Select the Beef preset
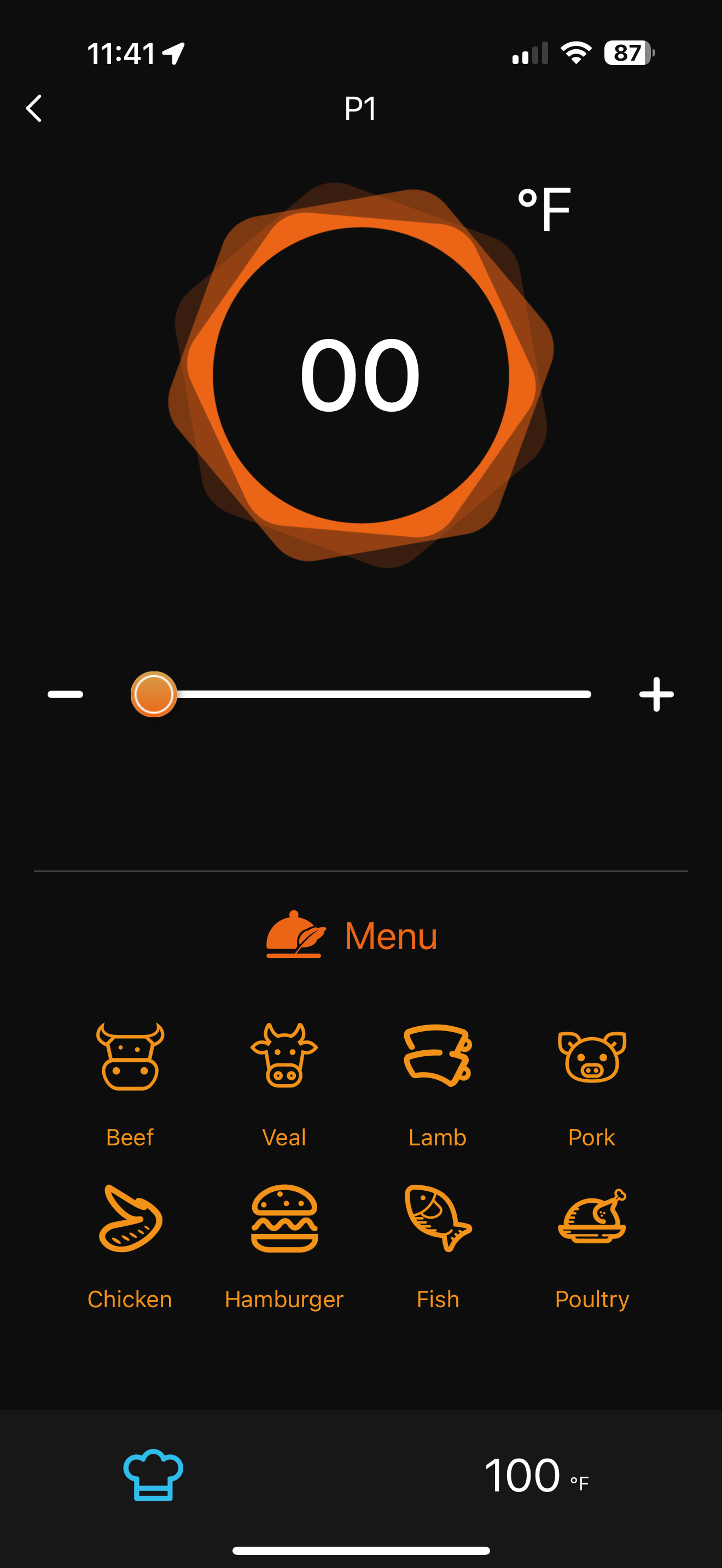The height and width of the screenshot is (1568, 722). [x=130, y=1080]
